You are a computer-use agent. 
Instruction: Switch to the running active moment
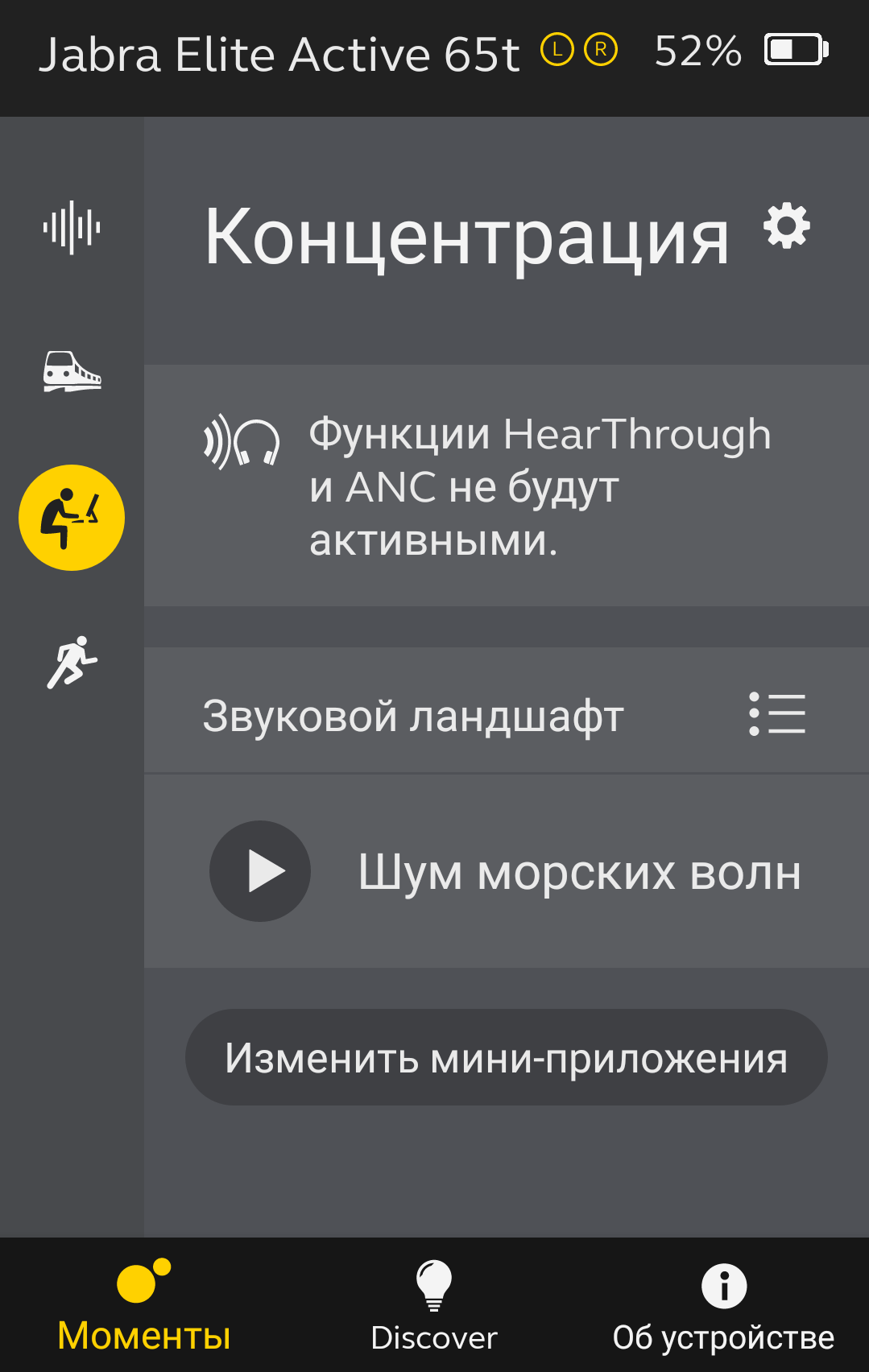[72, 663]
